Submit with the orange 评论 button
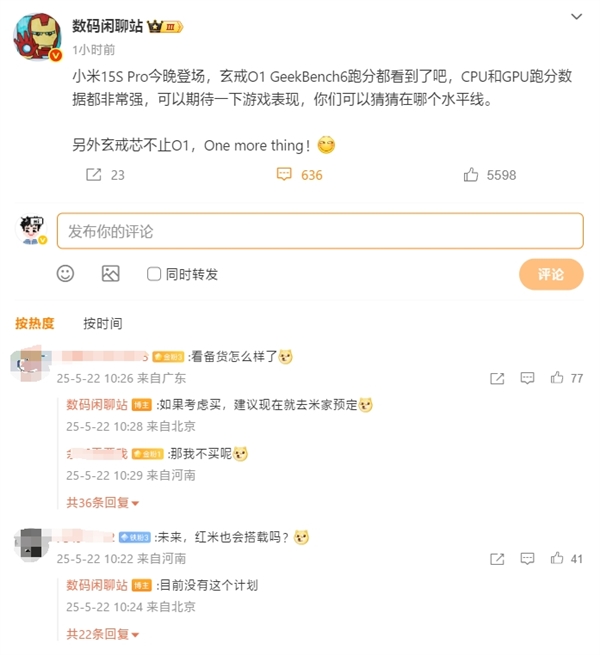 tap(550, 274)
